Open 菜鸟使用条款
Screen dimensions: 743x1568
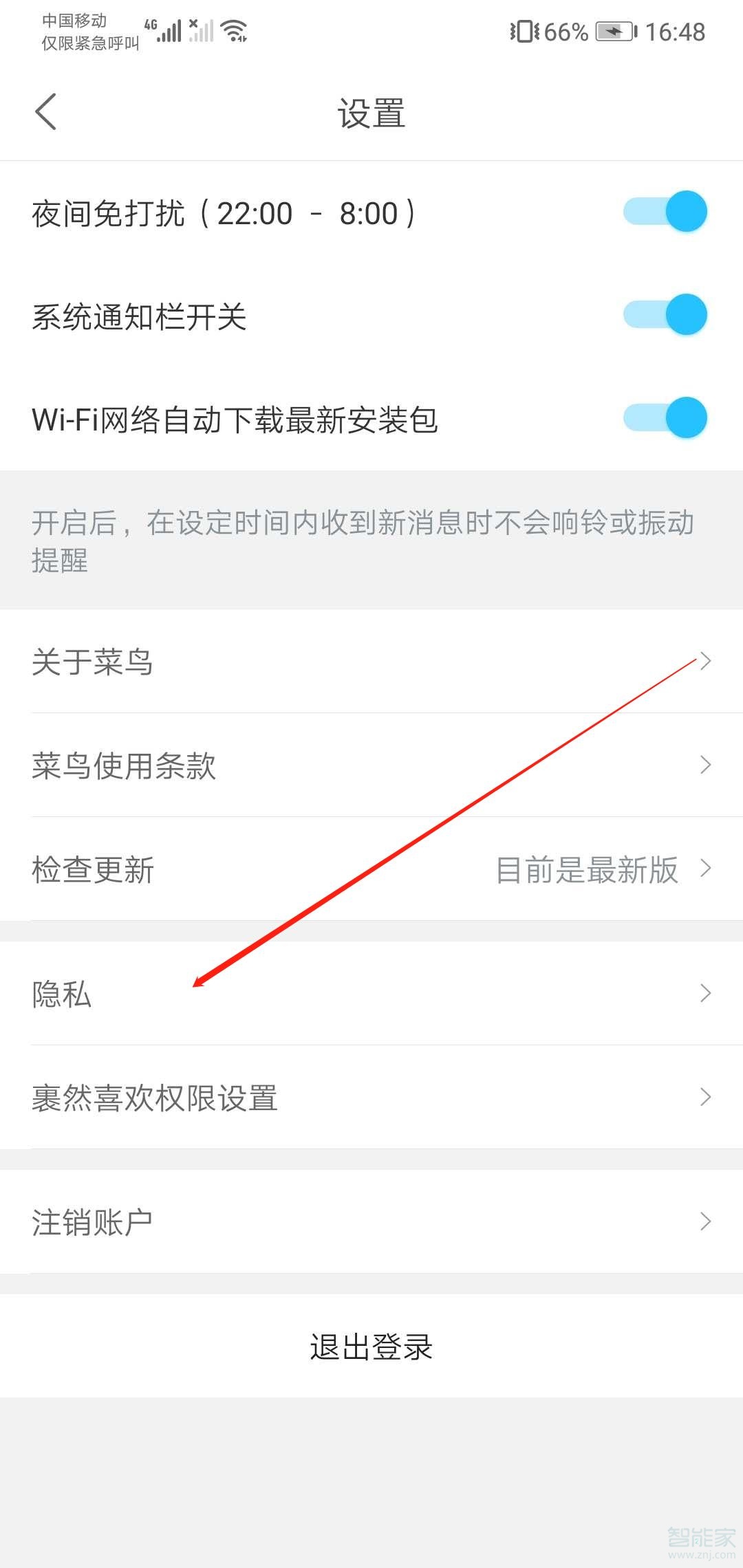pyautogui.click(x=371, y=765)
